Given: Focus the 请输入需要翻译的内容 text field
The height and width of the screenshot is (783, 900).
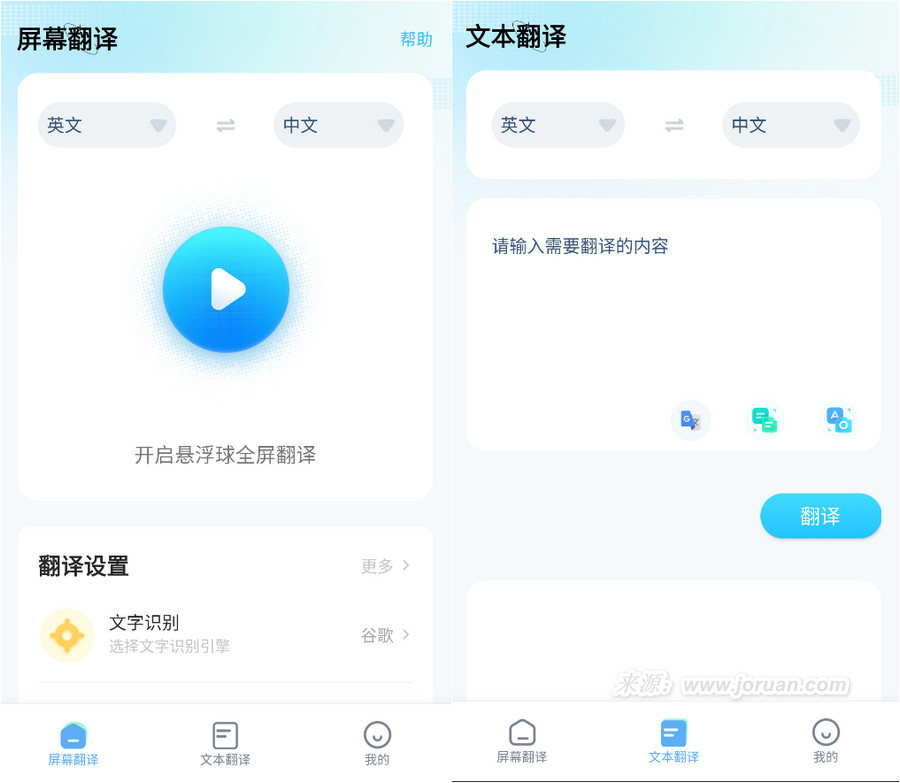Looking at the screenshot, I should [x=672, y=300].
